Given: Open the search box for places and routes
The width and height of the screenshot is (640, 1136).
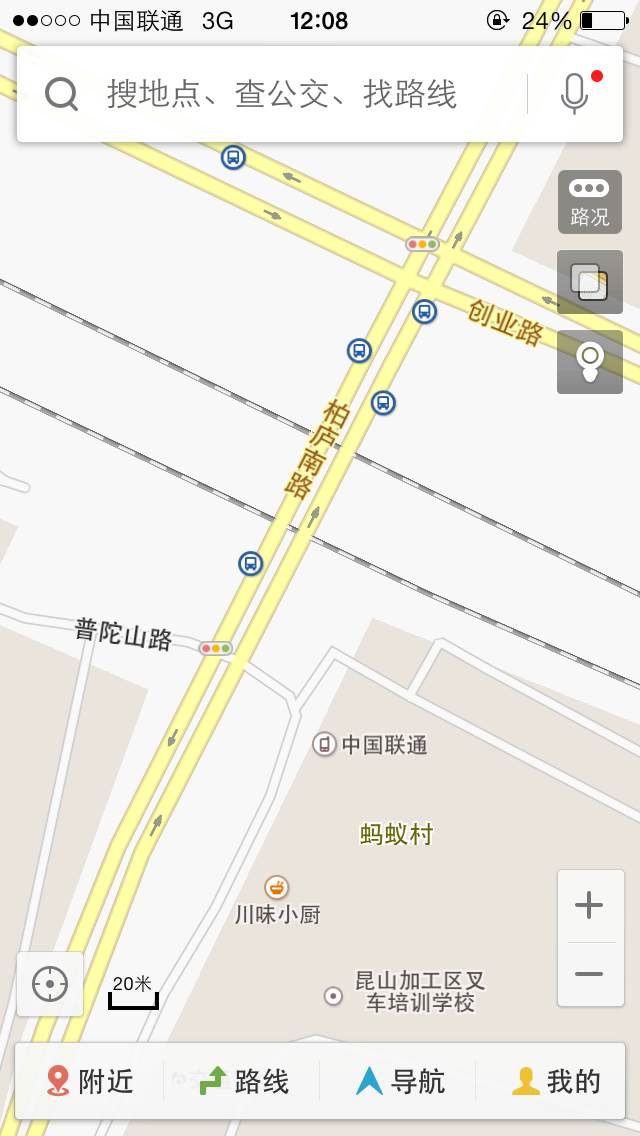Looking at the screenshot, I should (x=283, y=94).
